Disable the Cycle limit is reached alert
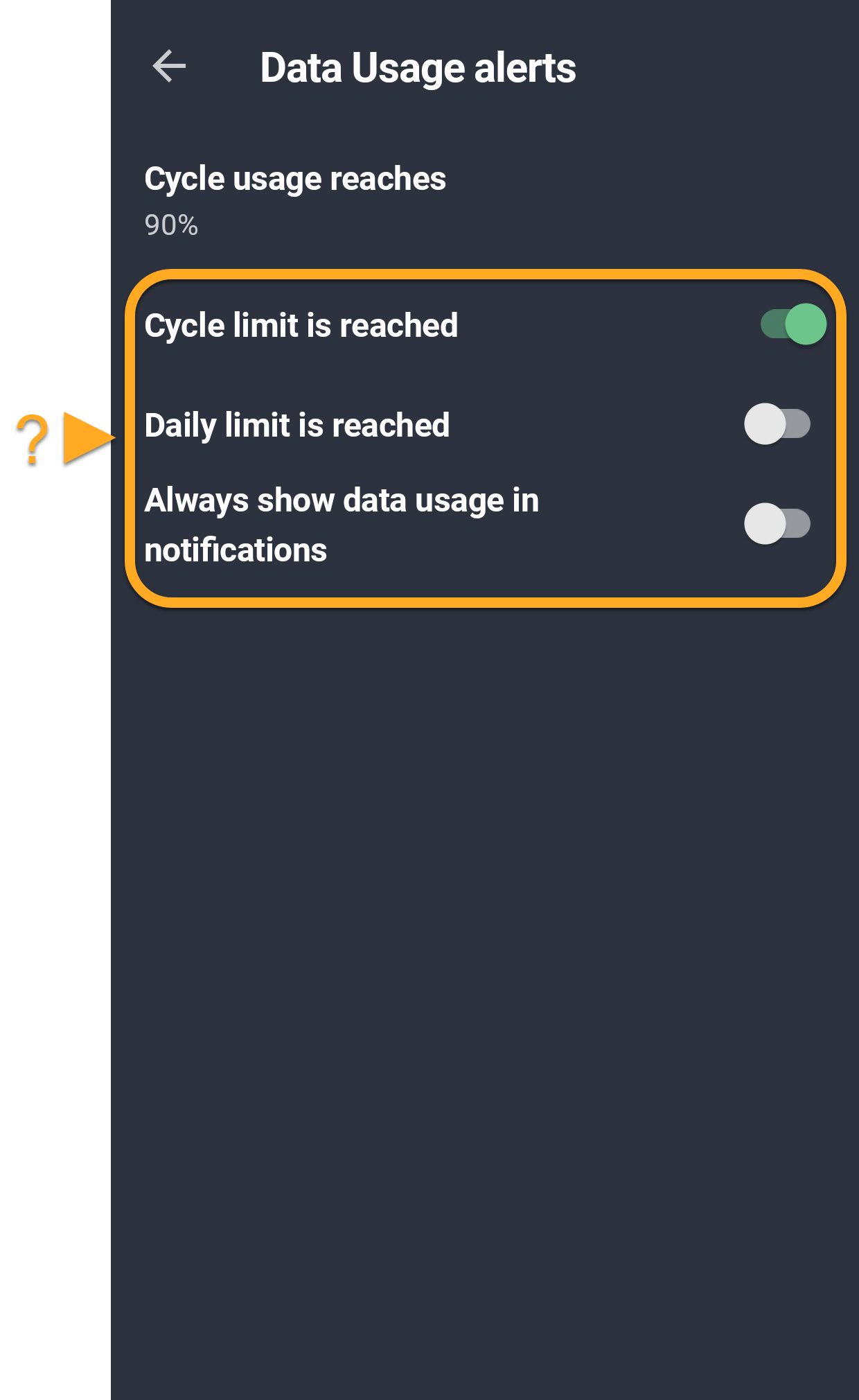 (x=793, y=324)
